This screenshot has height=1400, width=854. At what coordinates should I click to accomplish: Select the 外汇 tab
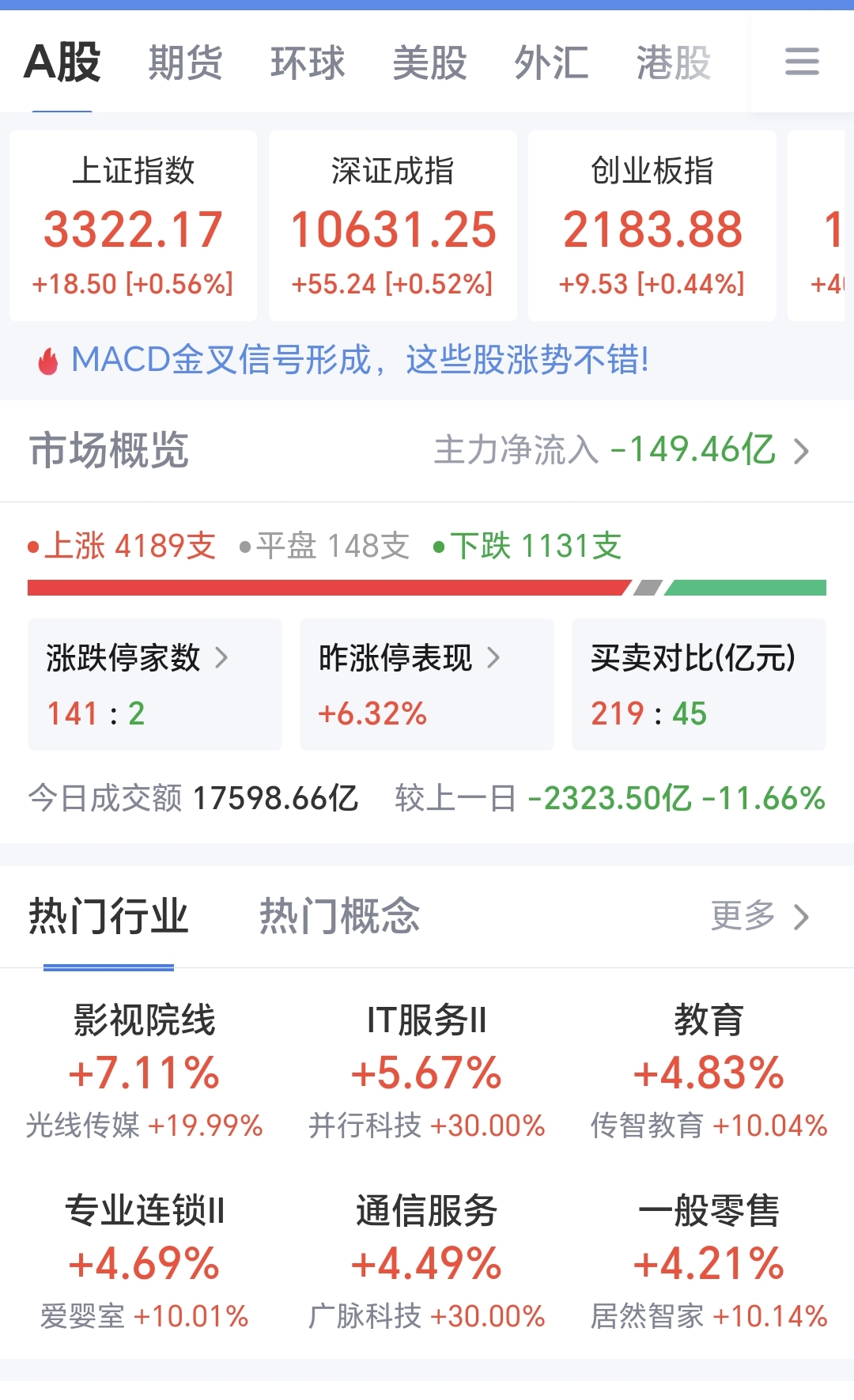coord(554,62)
